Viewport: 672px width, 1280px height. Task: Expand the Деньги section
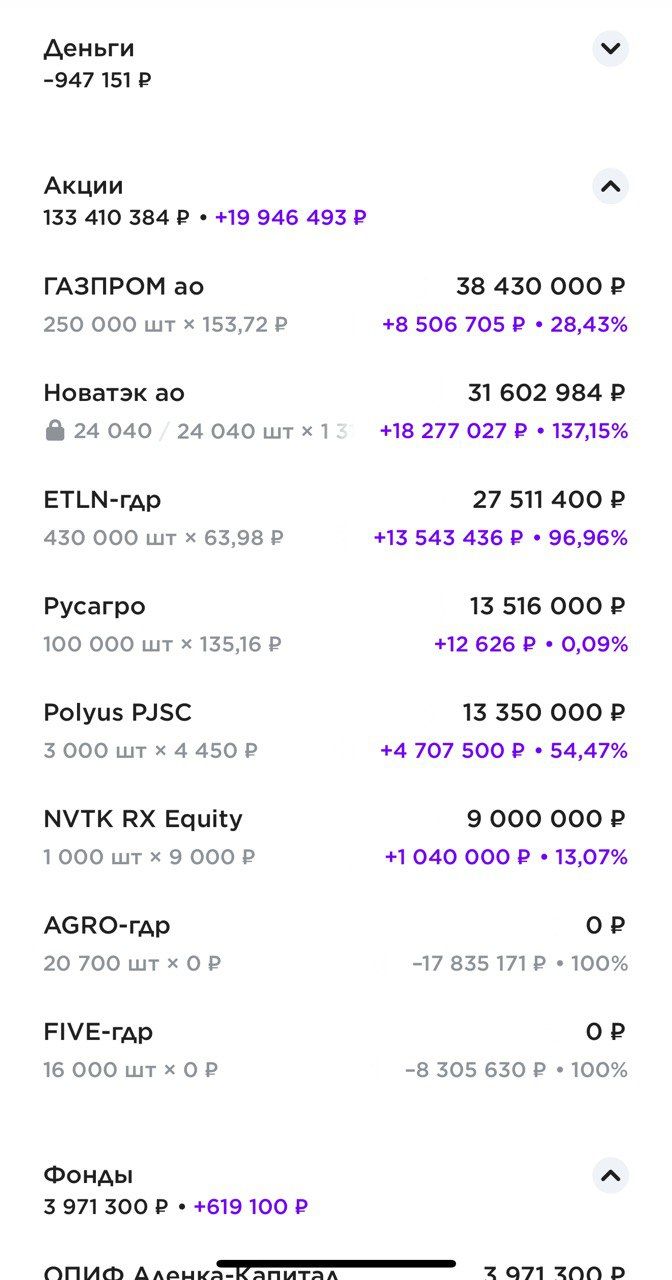pyautogui.click(x=610, y=49)
